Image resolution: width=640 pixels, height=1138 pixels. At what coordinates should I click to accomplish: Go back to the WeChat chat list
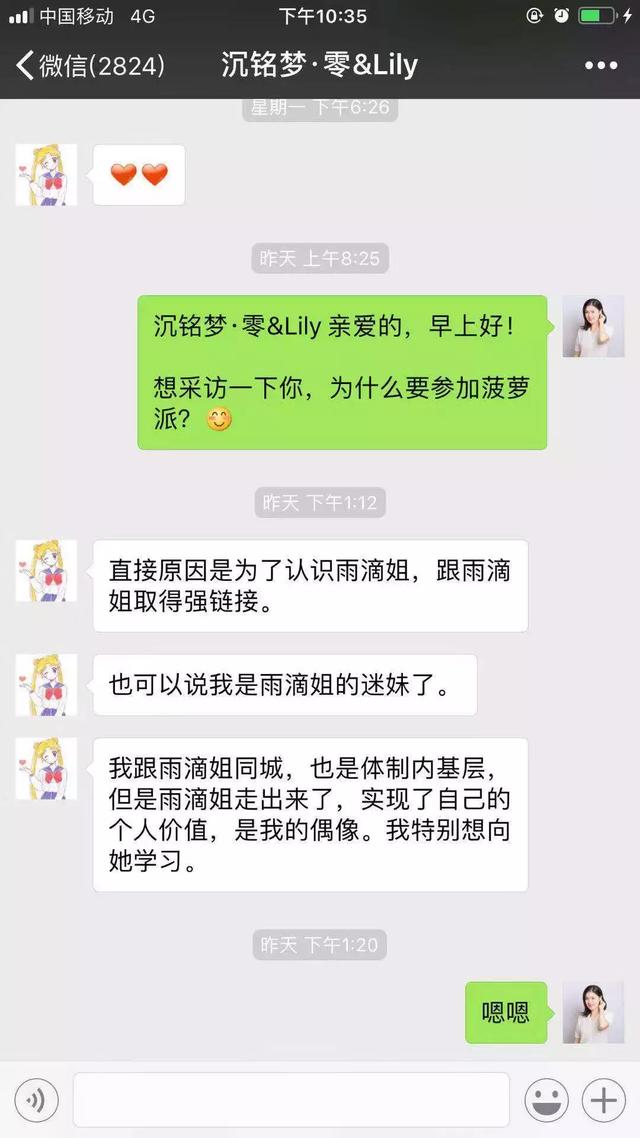coord(88,66)
